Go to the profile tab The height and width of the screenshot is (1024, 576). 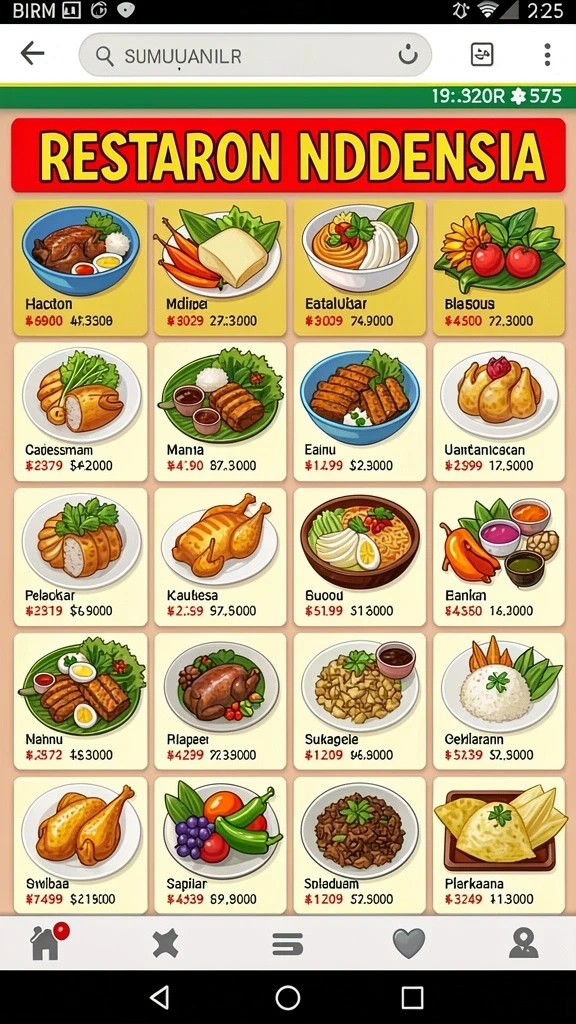click(x=524, y=943)
